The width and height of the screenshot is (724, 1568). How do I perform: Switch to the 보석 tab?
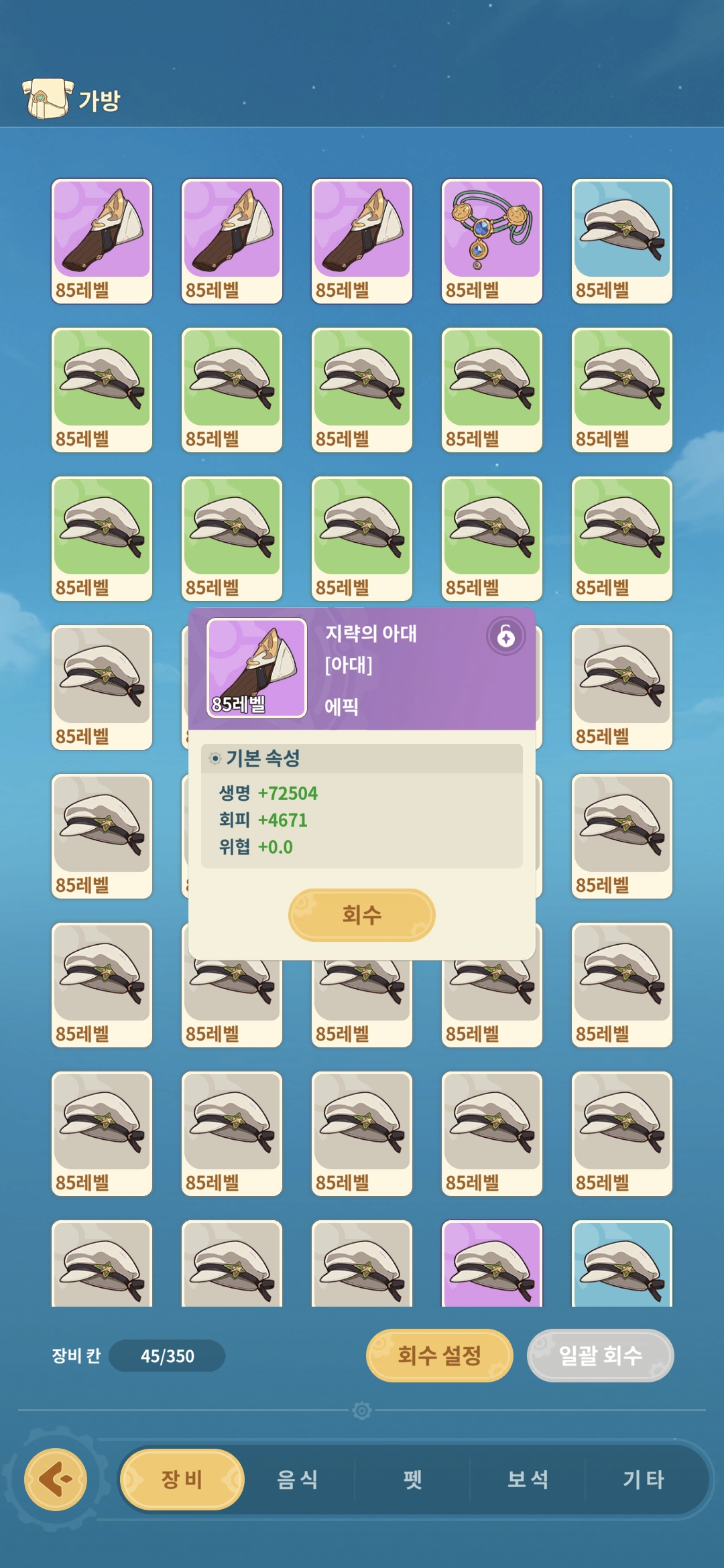click(528, 1479)
